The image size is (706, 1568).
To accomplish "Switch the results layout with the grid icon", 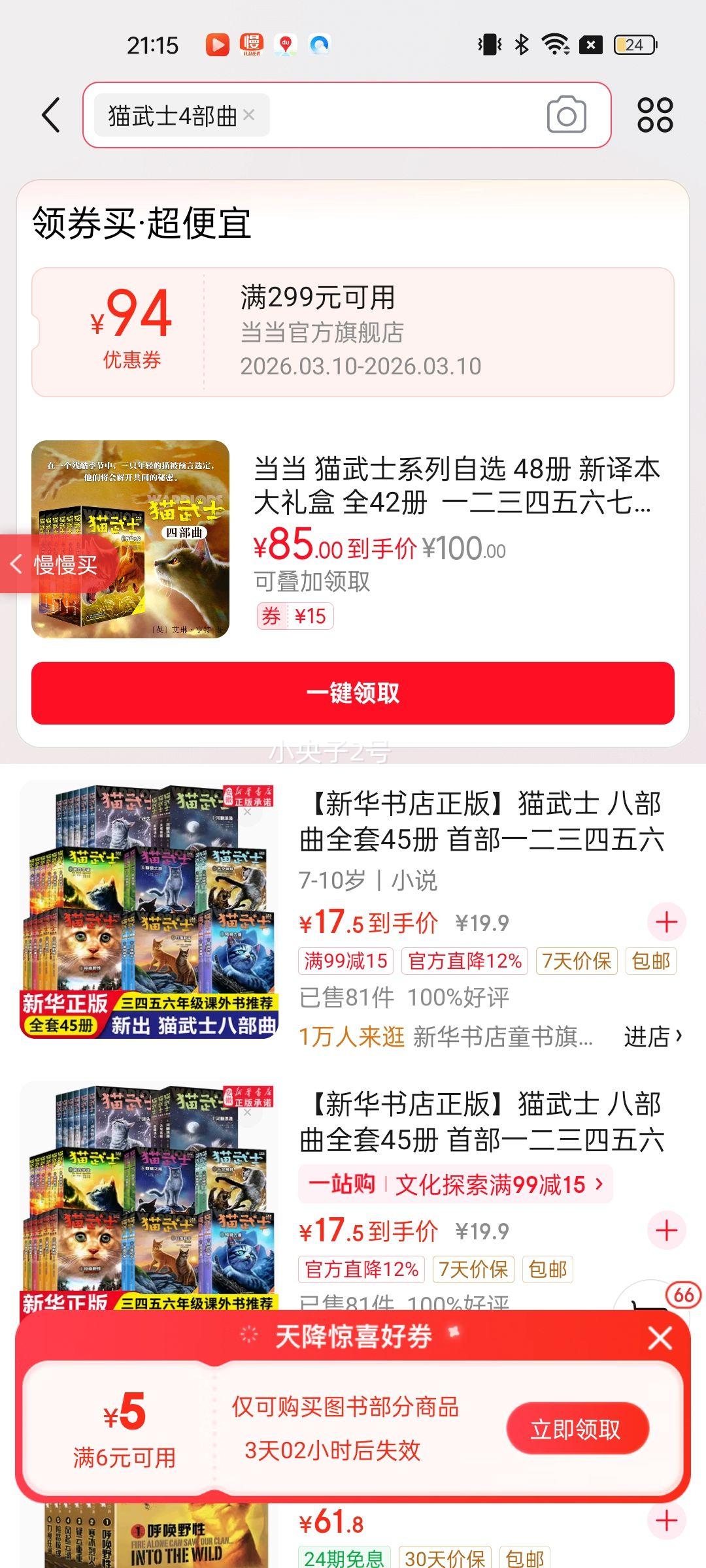I will (x=654, y=116).
